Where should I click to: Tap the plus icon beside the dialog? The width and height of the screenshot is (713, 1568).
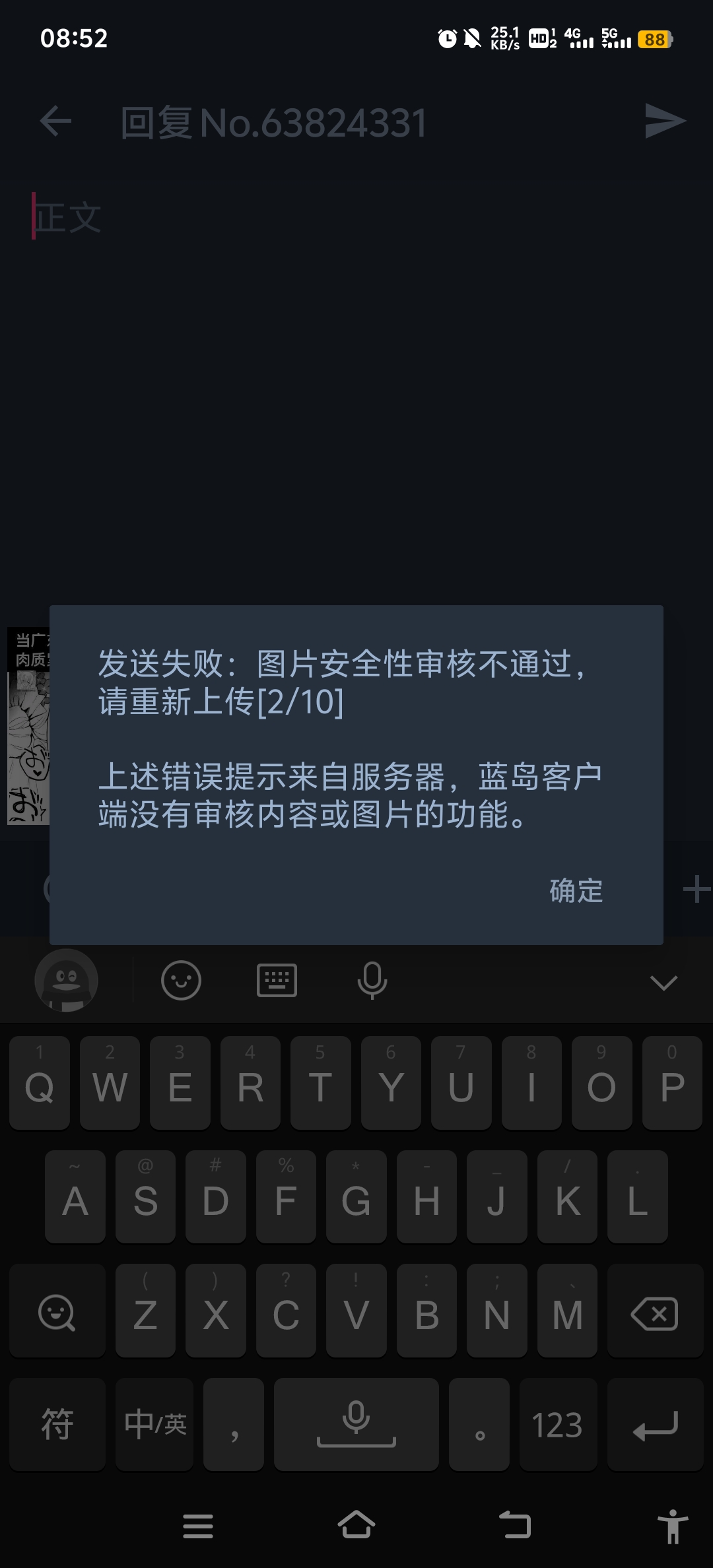coord(696,889)
